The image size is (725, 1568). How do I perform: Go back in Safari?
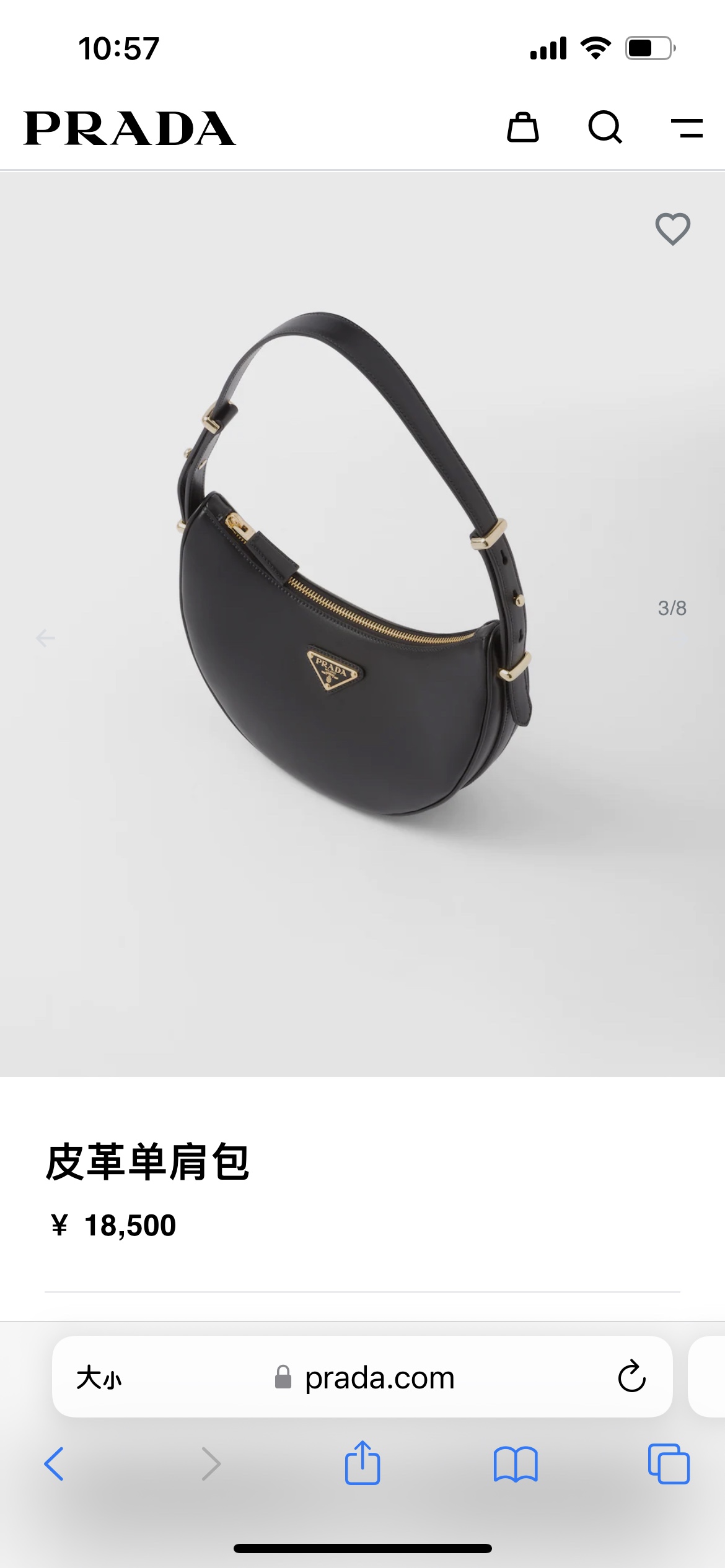54,1464
